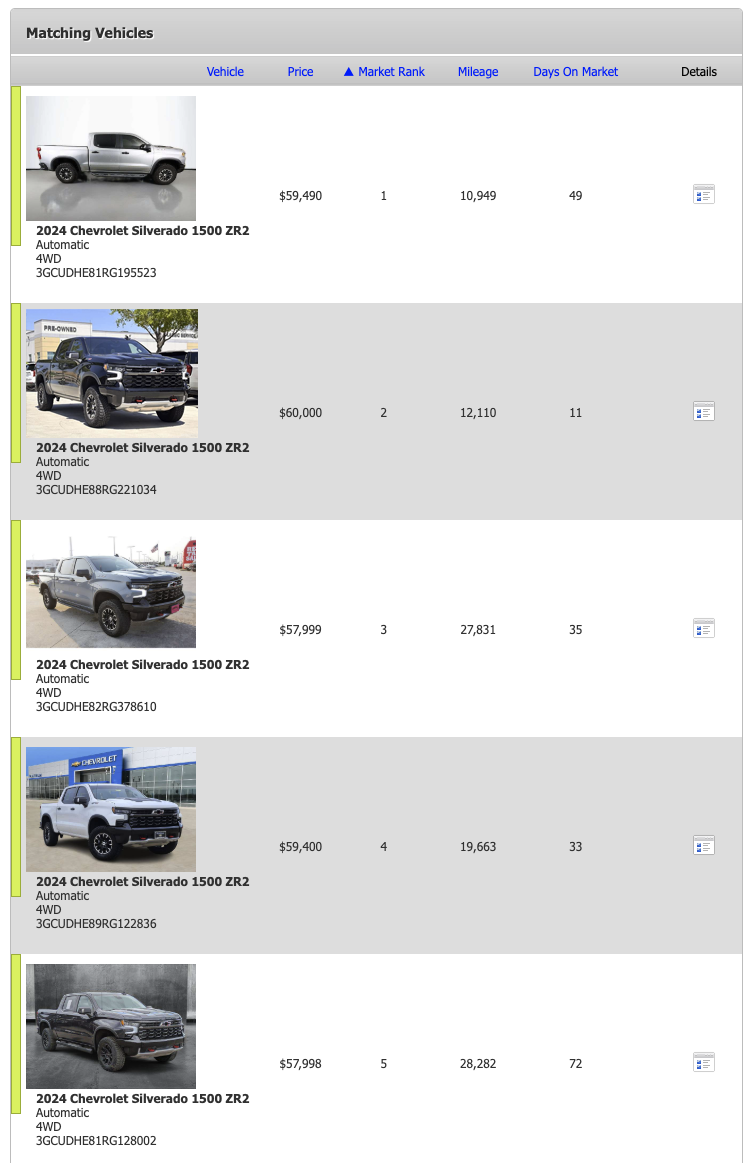View photo of Silverado ranked 5 at $57,998
This screenshot has width=753, height=1163.
pos(111,1025)
